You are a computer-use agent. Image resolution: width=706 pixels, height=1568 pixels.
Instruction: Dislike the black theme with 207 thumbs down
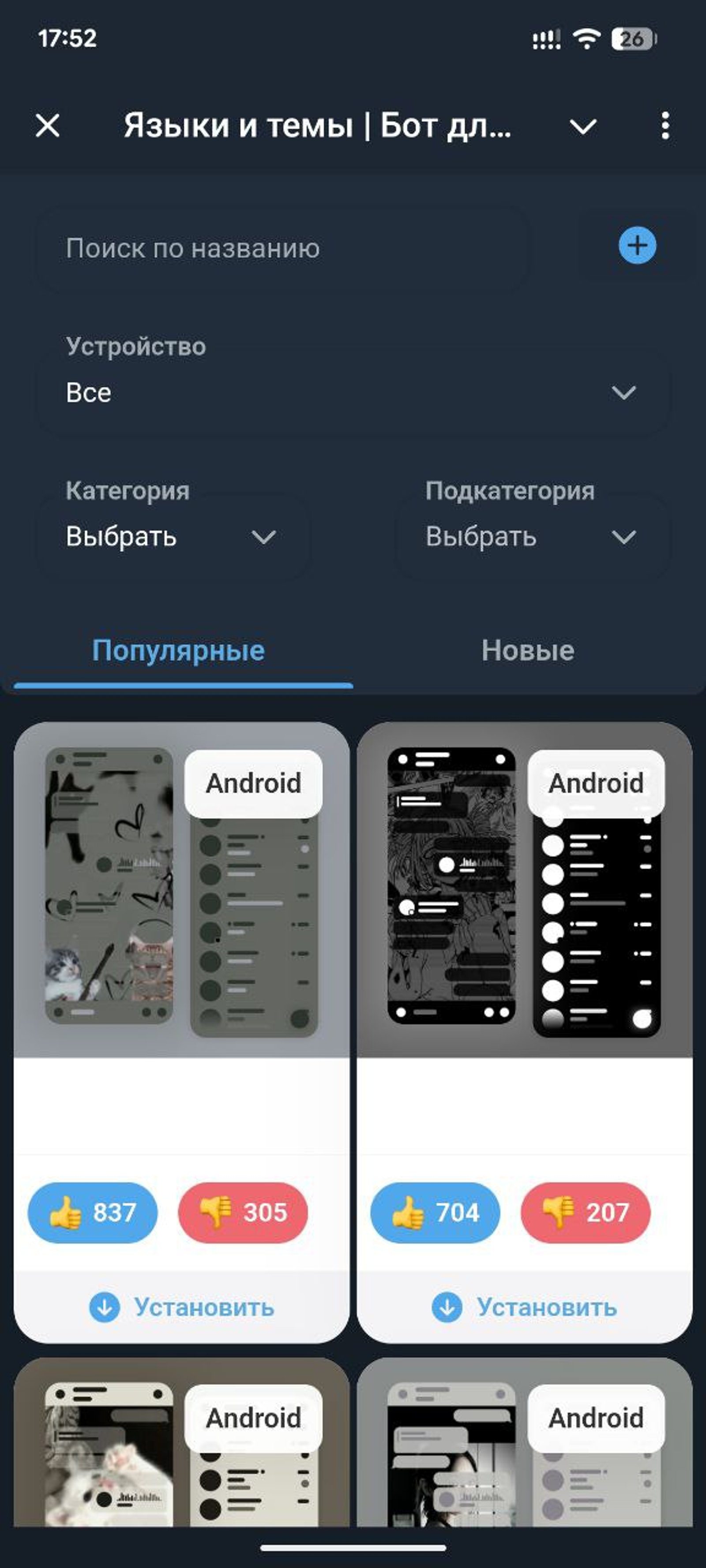tap(586, 1212)
